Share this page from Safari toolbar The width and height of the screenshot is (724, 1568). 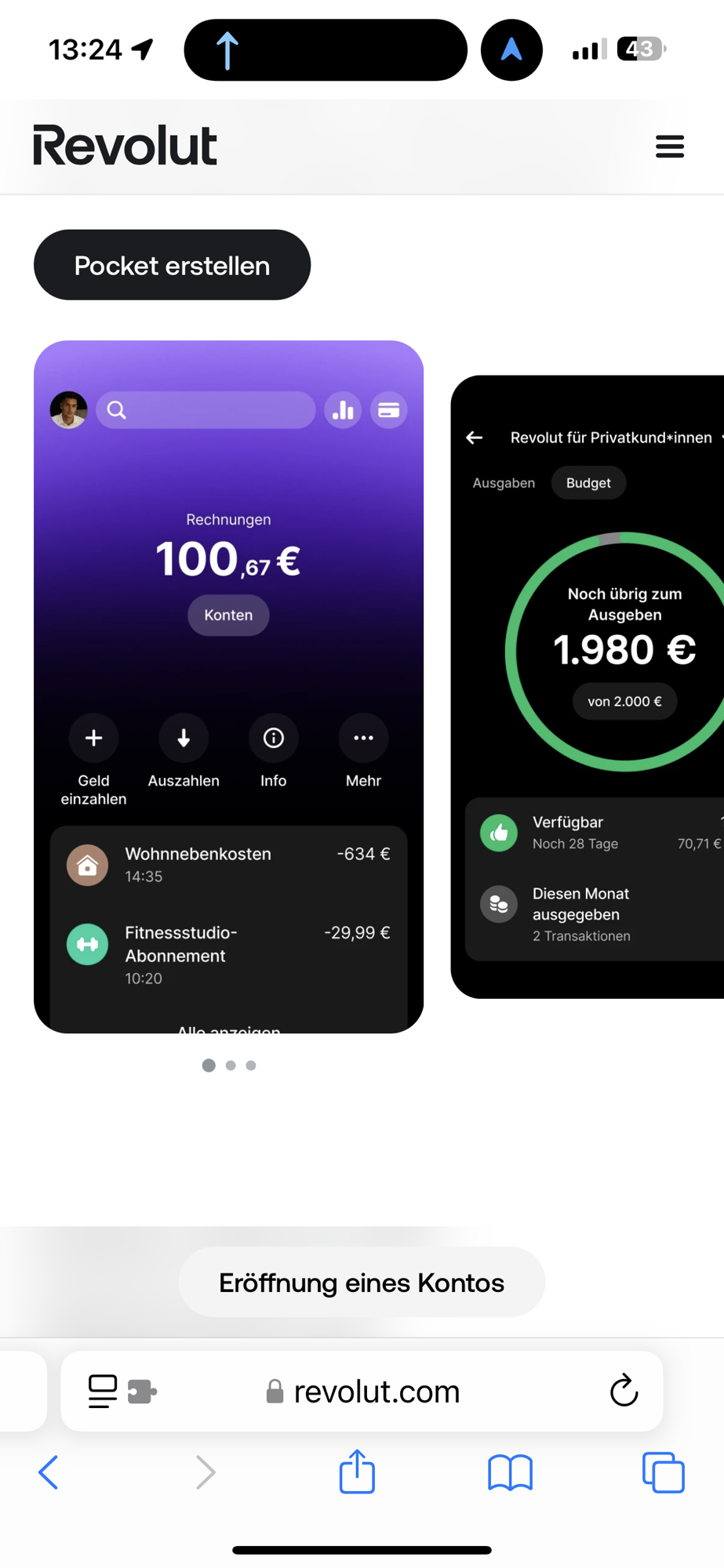[x=357, y=1472]
